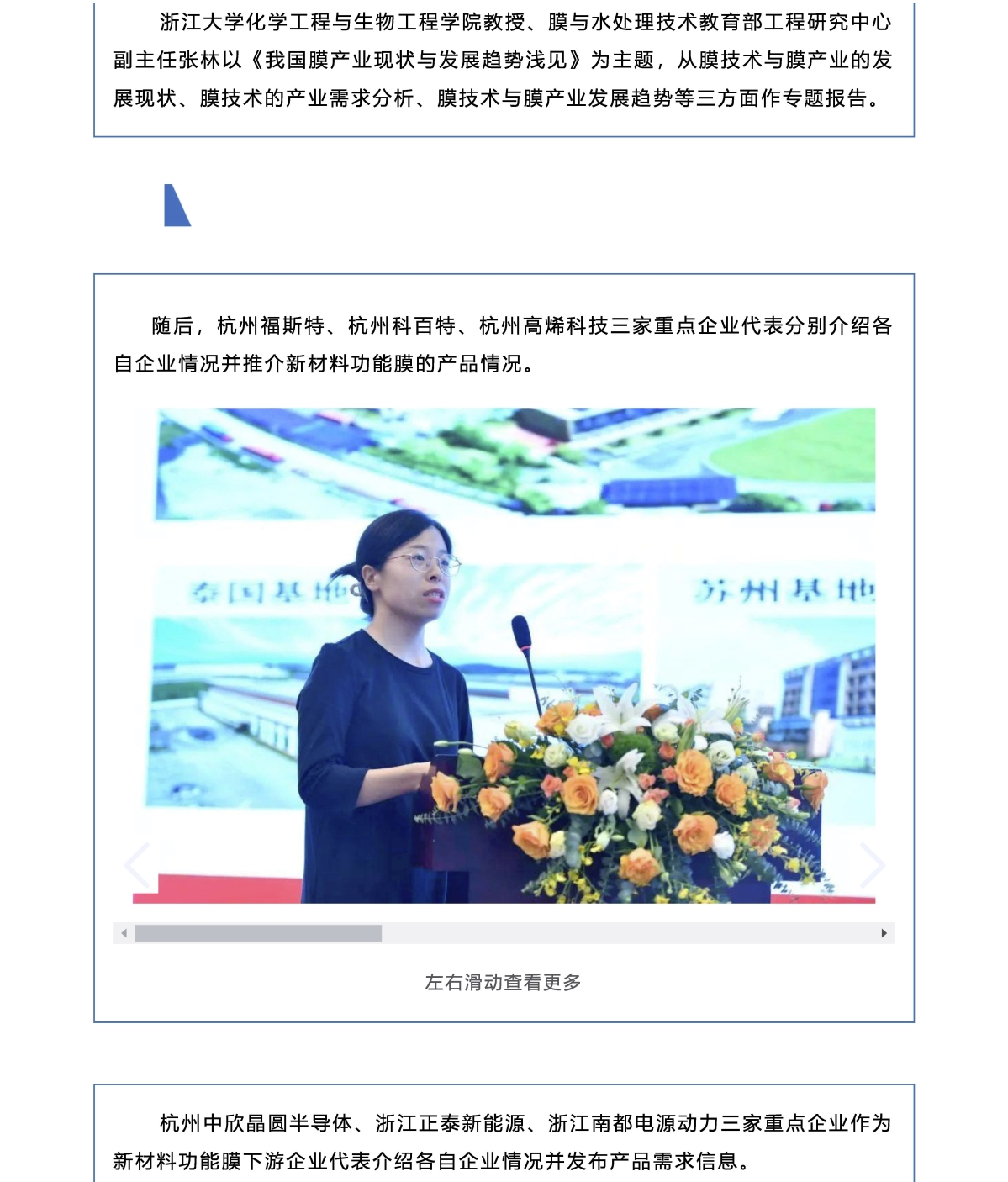Screen dimensions: 1008x1182
Task: Tap the scrollbar's left arrow
Action: click(124, 933)
